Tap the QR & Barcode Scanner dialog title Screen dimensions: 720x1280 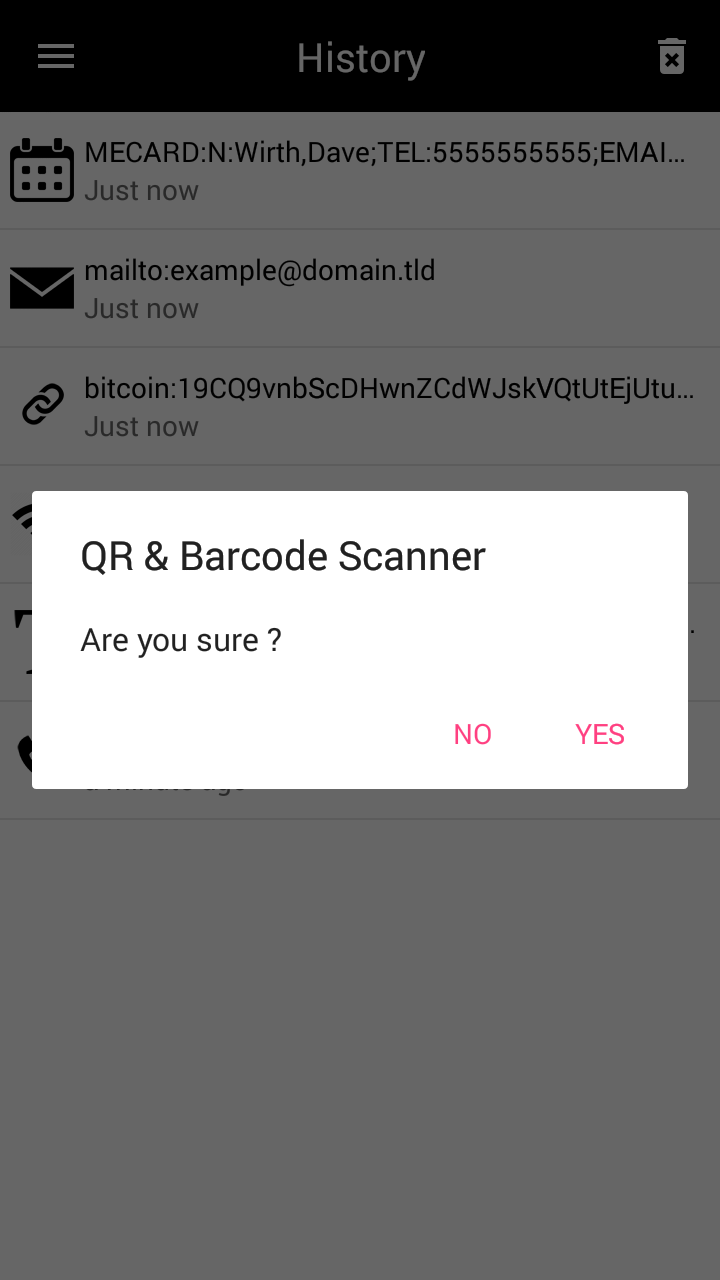[x=282, y=556]
